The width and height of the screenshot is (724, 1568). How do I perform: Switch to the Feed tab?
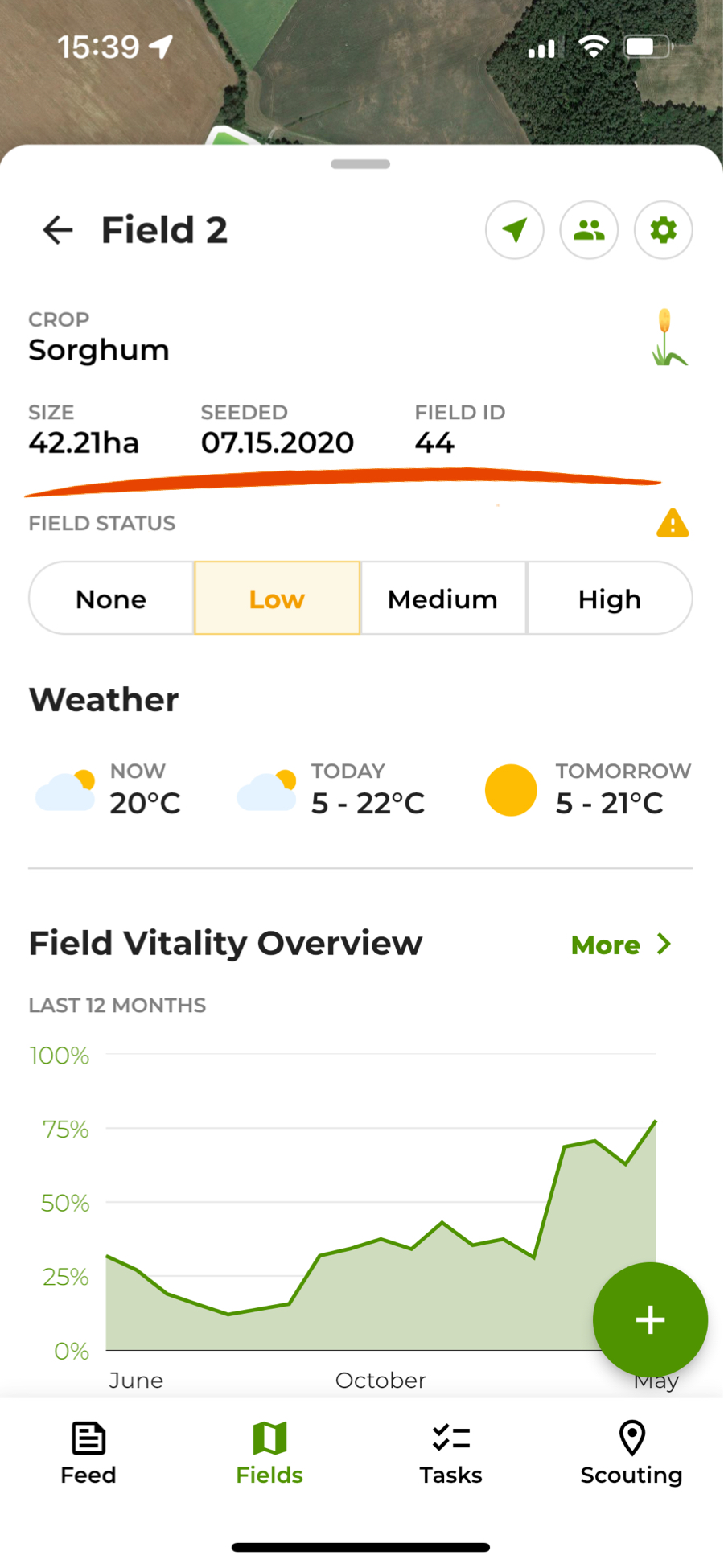[88, 1454]
